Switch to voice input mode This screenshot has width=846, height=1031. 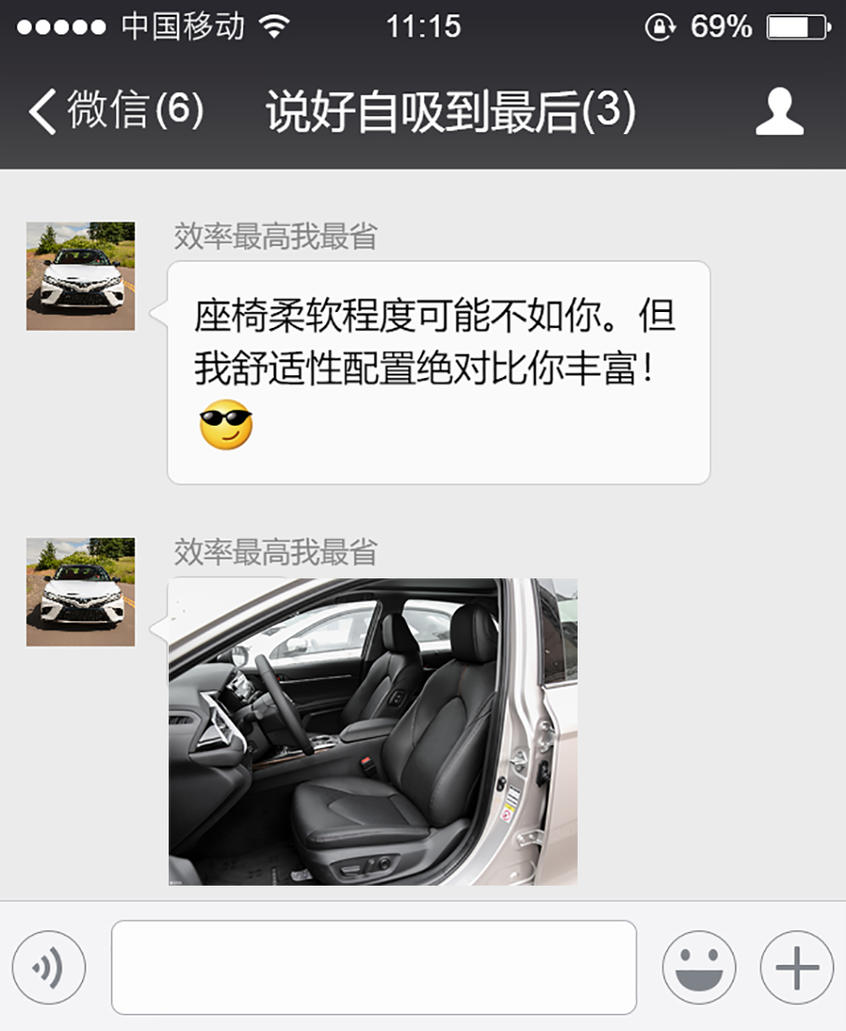(x=49, y=967)
